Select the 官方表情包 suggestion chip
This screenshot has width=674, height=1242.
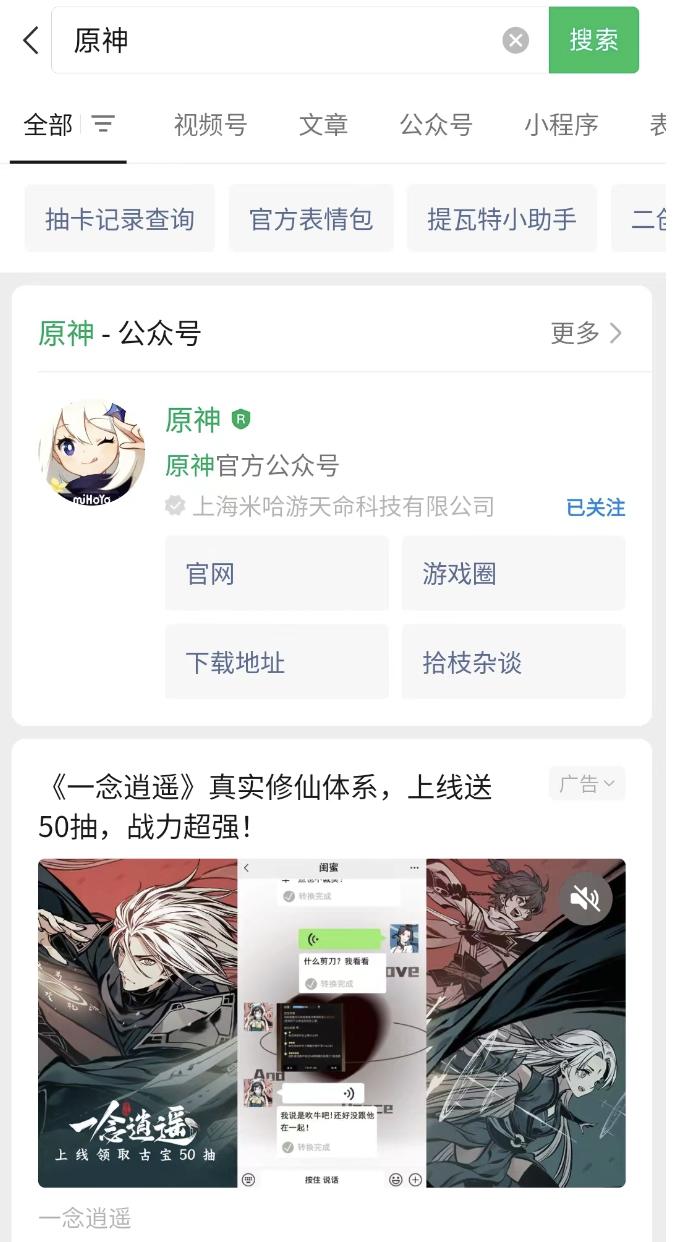[x=311, y=219]
